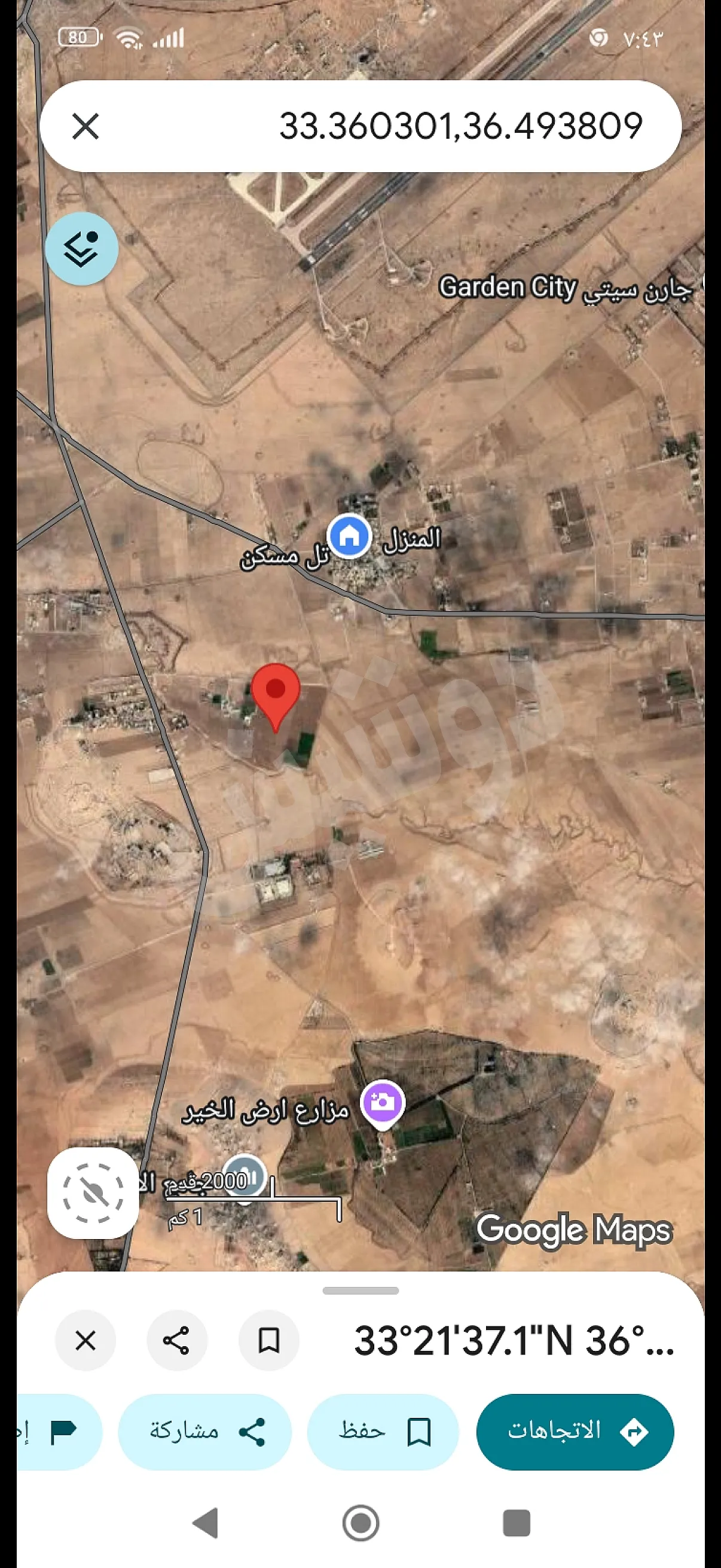Tap the flag chip at the edge

pyautogui.click(x=60, y=1431)
